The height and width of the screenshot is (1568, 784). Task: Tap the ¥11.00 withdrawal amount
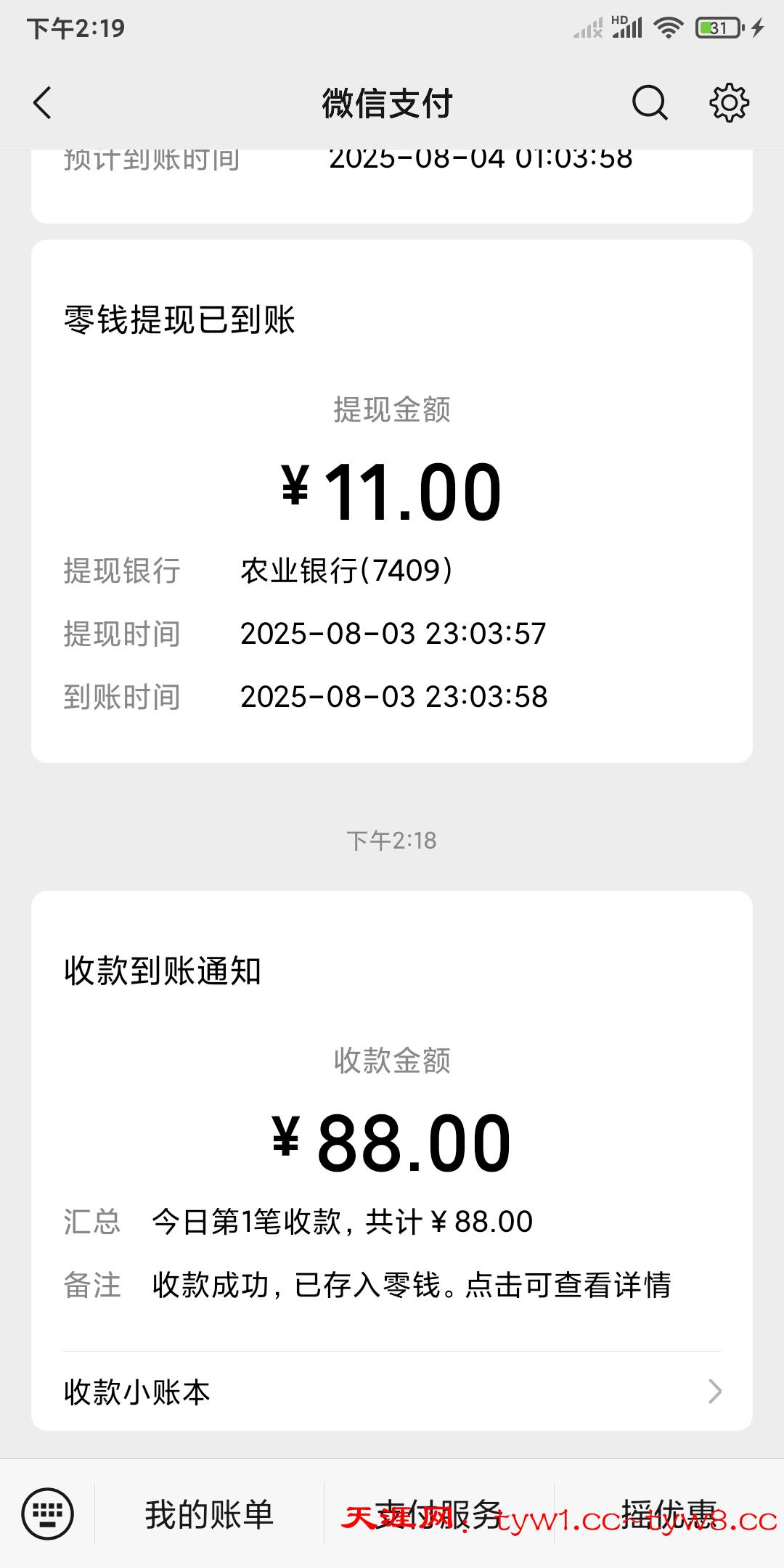pos(392,491)
